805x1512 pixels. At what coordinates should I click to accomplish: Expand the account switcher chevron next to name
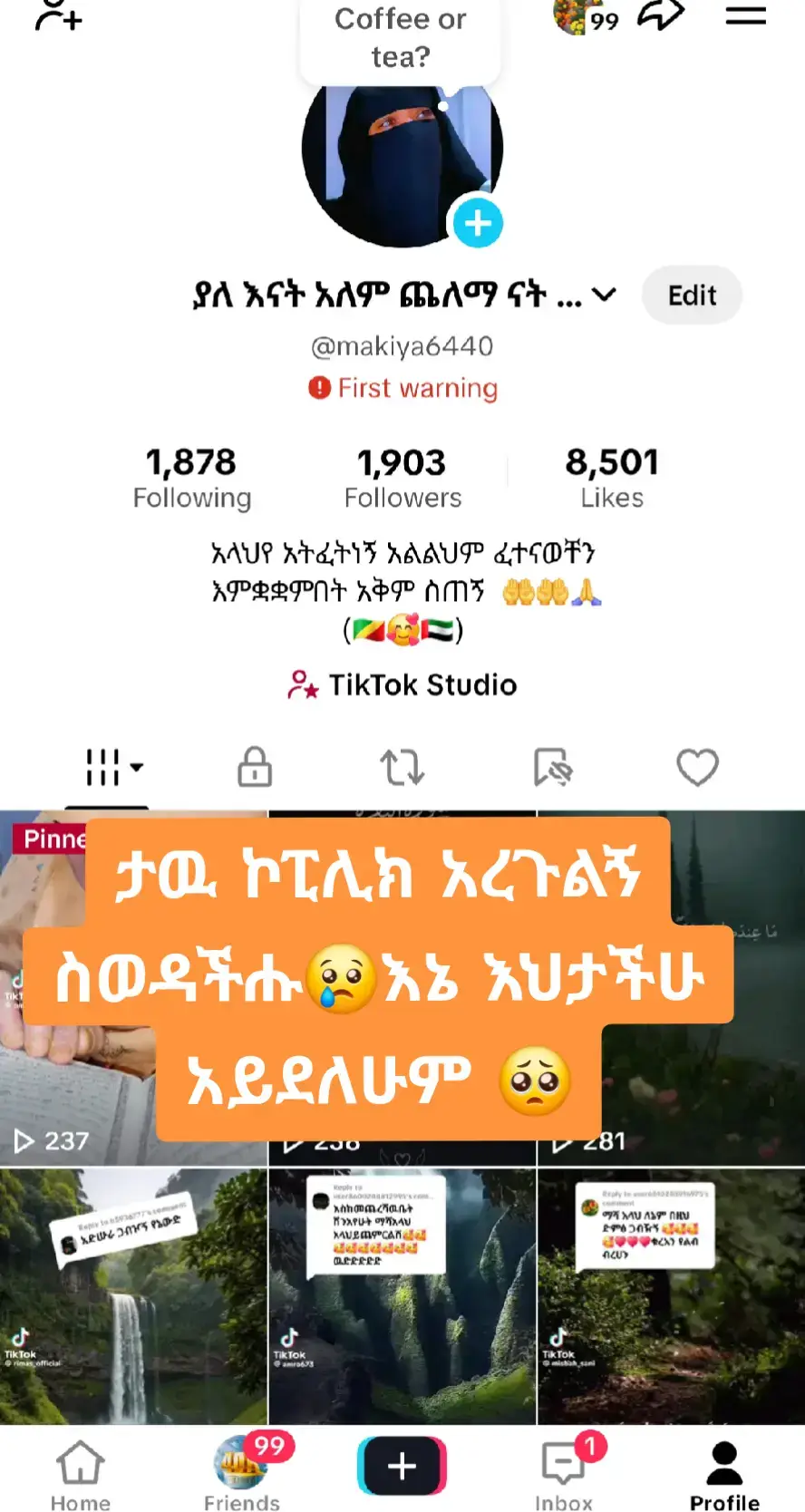point(604,295)
